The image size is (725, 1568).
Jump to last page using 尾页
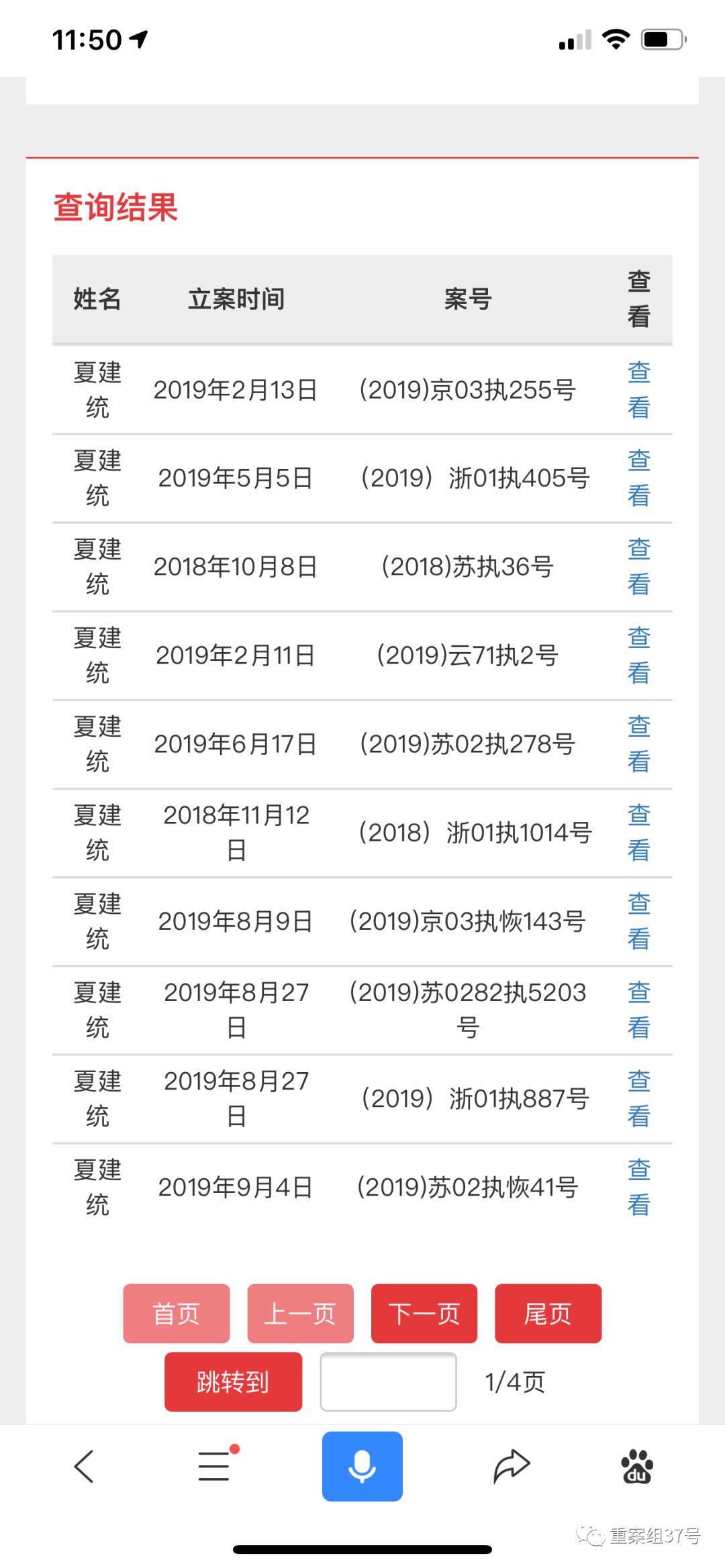(x=548, y=1314)
